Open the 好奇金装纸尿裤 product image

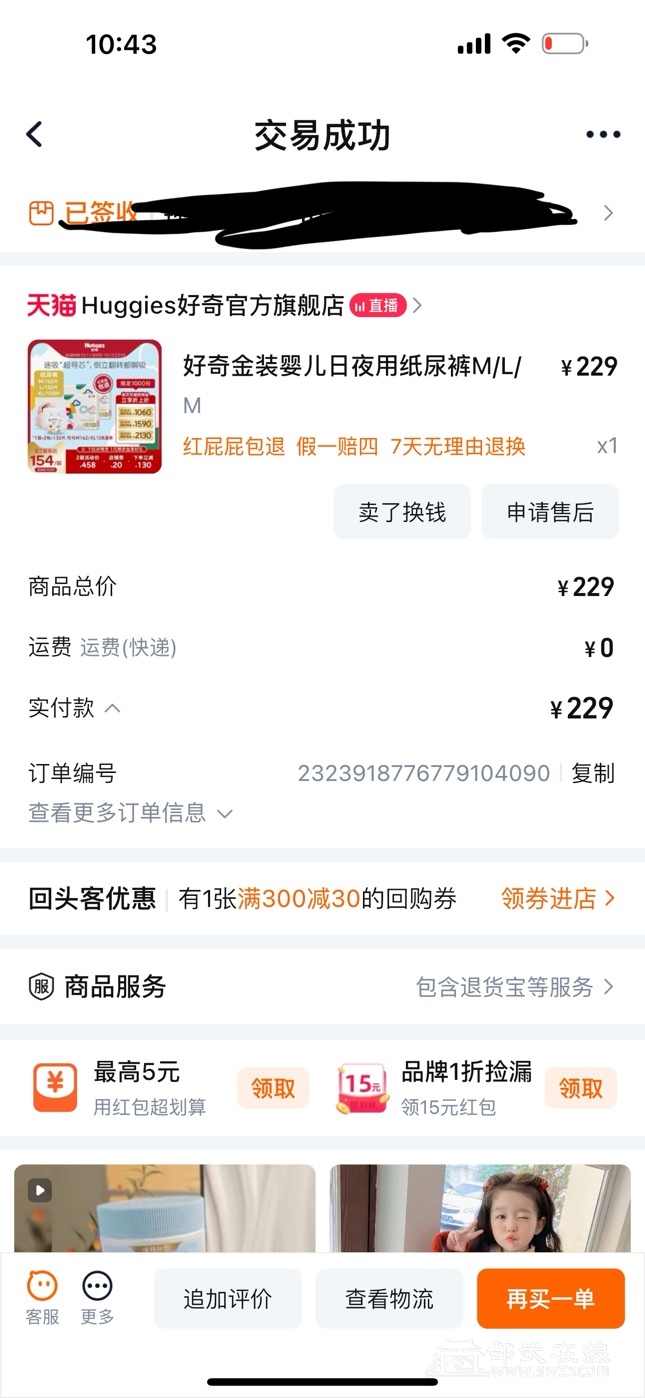coord(94,406)
